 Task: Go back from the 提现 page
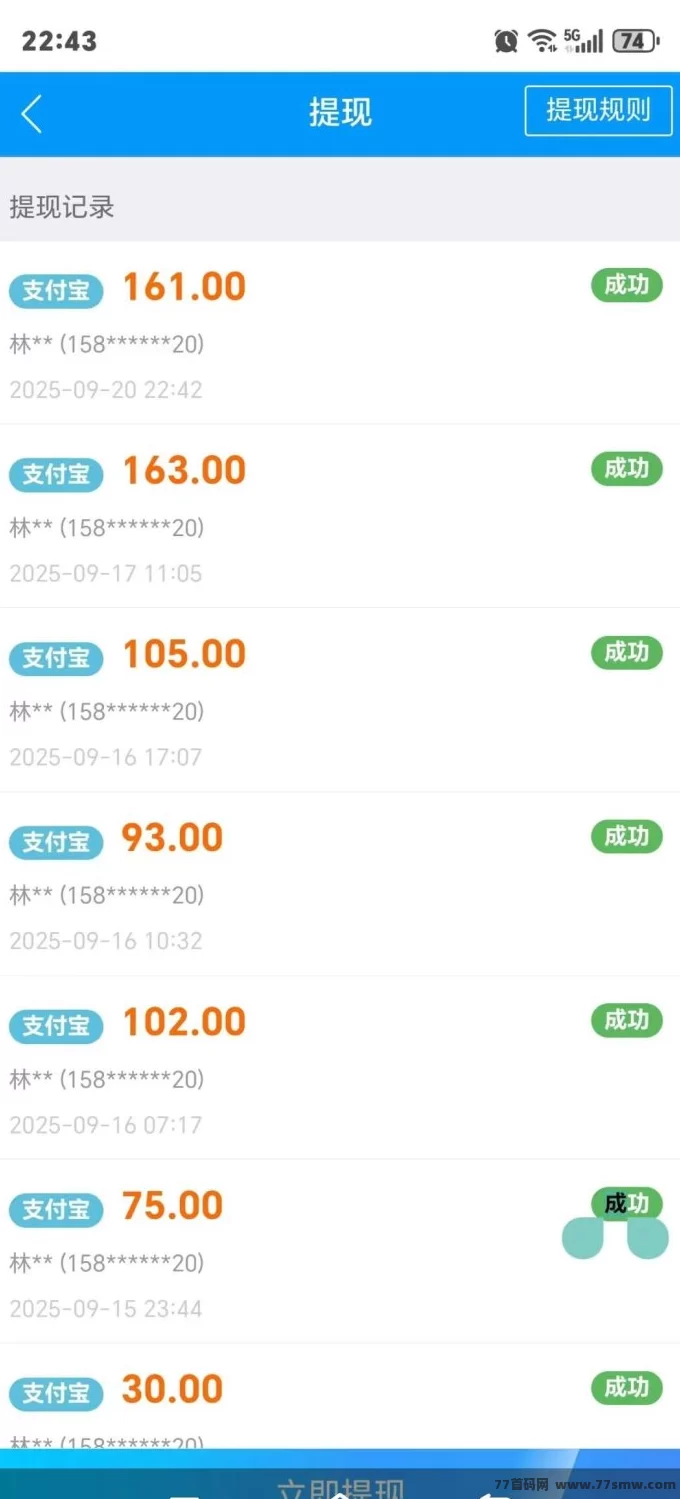32,114
